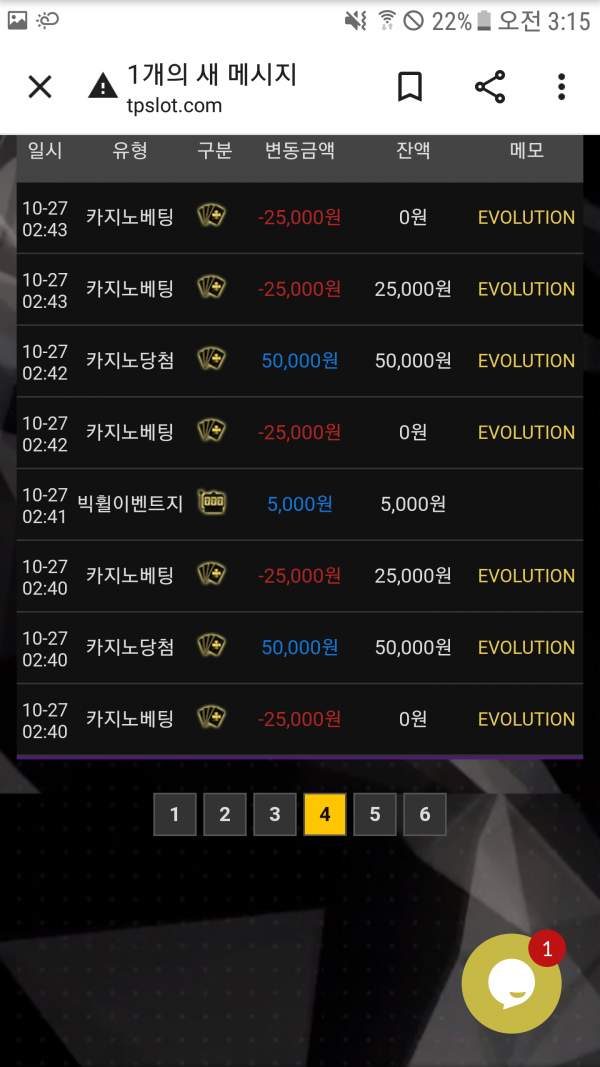The image size is (600, 1067).
Task: Go to page 2
Action: click(225, 815)
